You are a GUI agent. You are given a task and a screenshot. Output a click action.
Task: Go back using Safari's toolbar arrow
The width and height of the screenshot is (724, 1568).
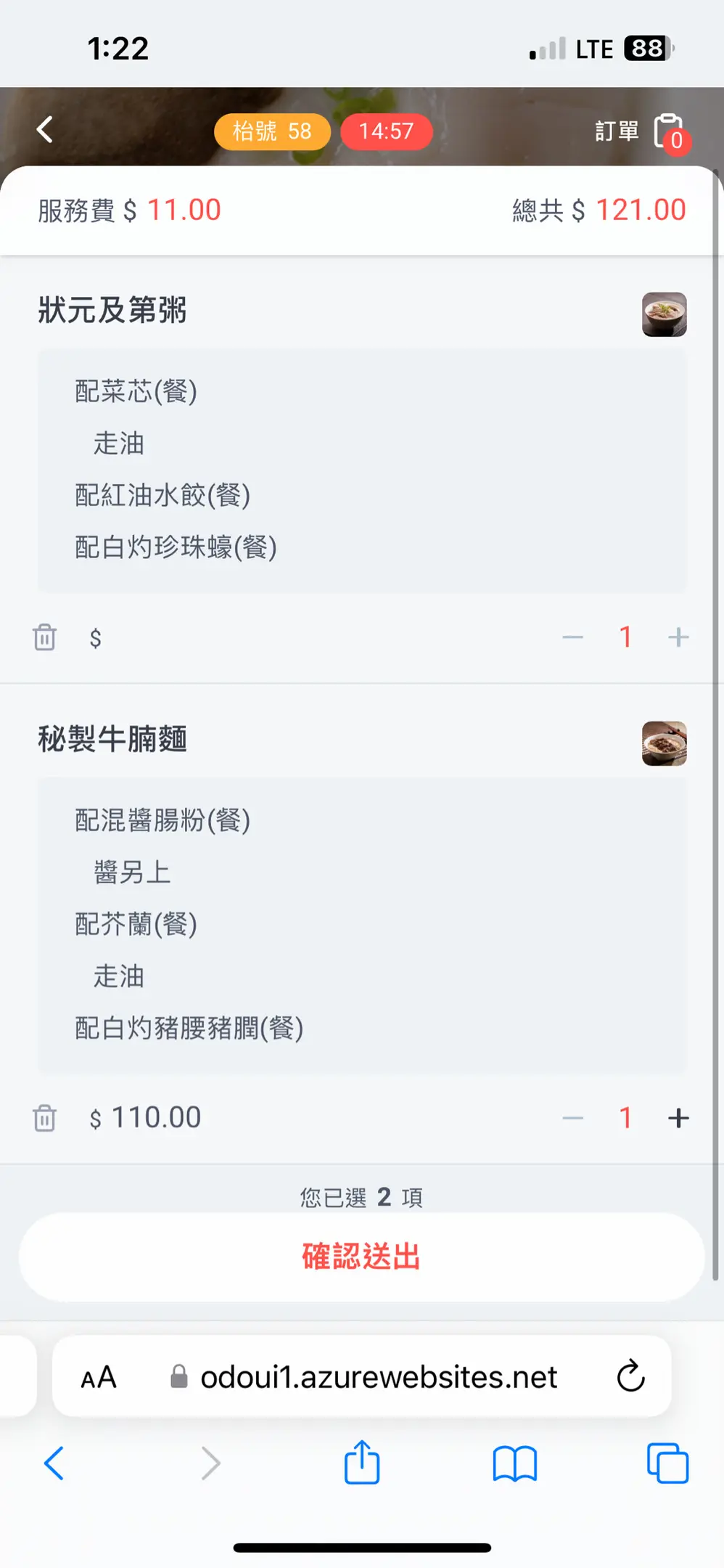click(x=54, y=1463)
